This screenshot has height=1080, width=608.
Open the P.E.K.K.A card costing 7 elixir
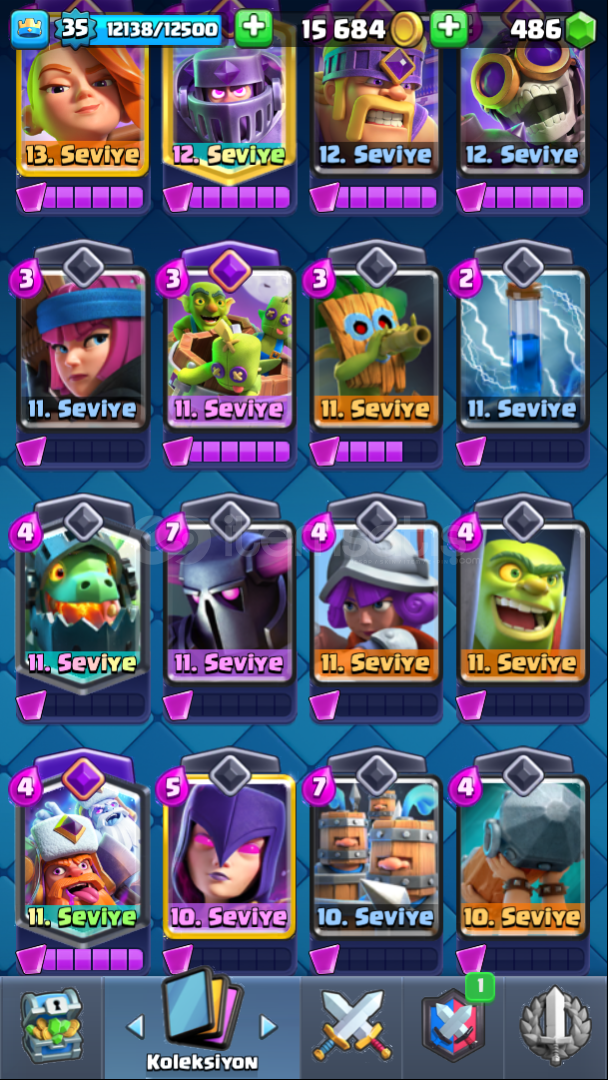point(230,599)
